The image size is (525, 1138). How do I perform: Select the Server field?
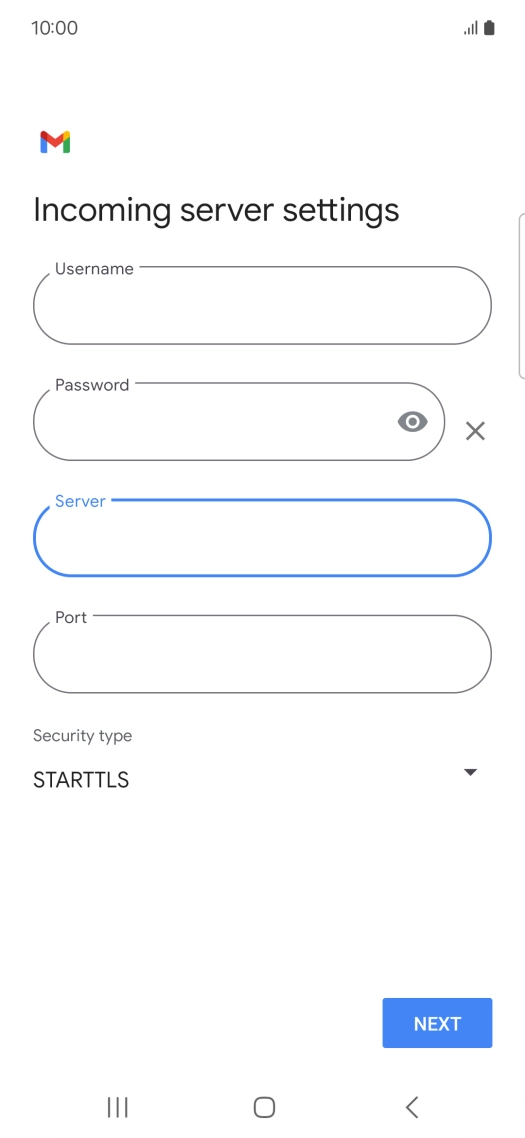262,537
